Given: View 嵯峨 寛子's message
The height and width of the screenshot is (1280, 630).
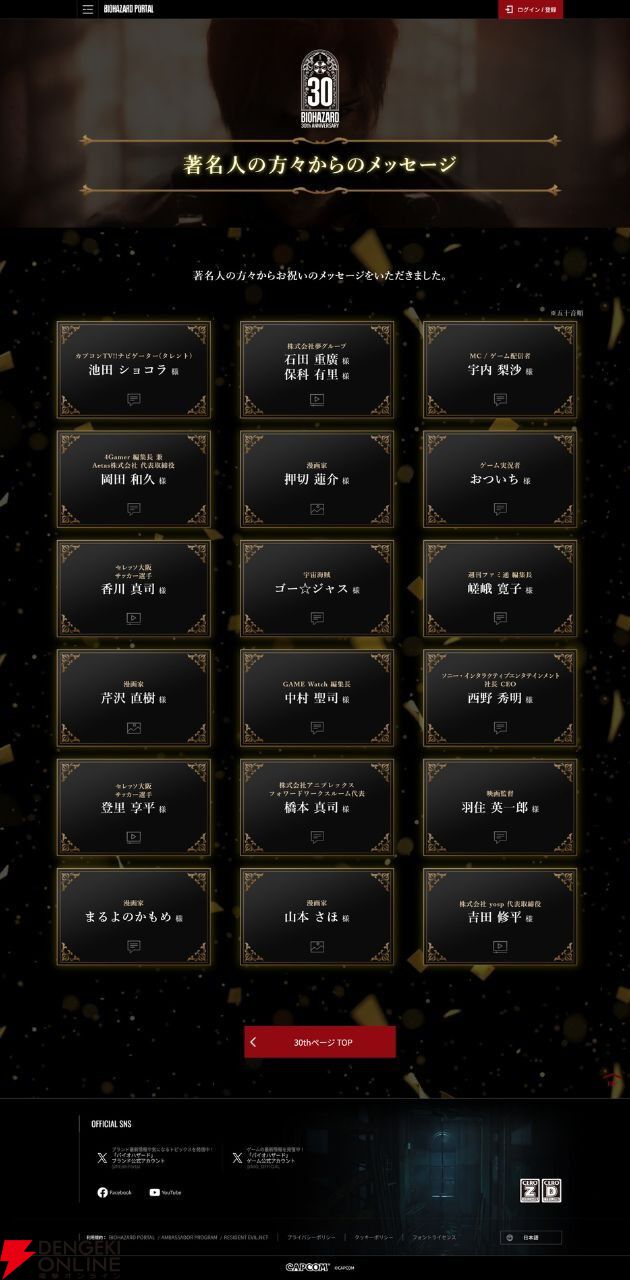Looking at the screenshot, I should [500, 588].
